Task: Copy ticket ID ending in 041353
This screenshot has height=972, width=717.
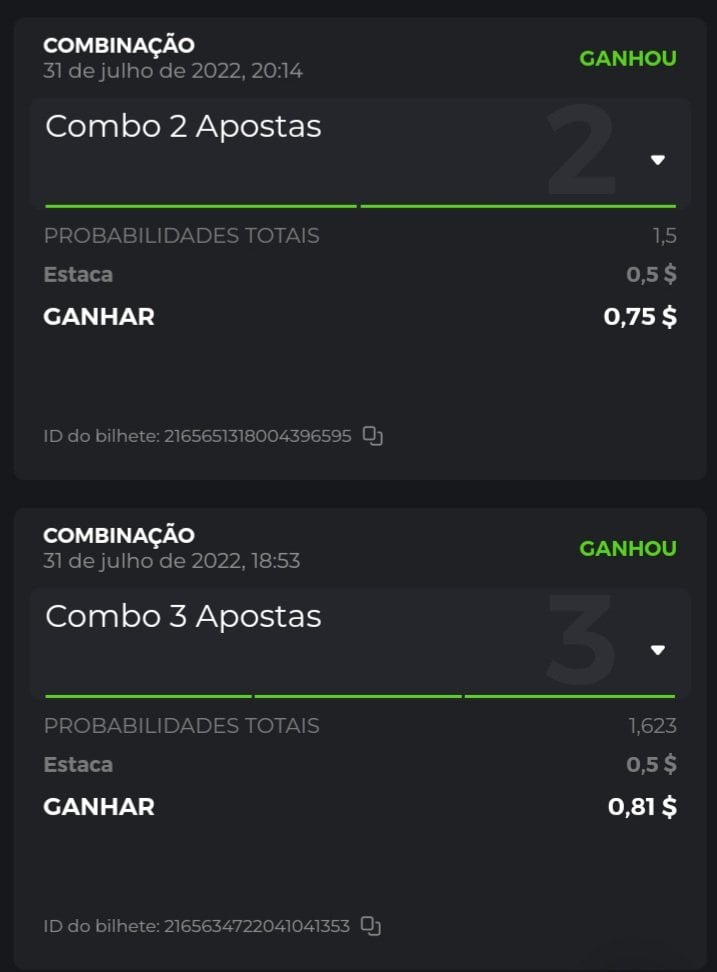Action: click(x=371, y=926)
